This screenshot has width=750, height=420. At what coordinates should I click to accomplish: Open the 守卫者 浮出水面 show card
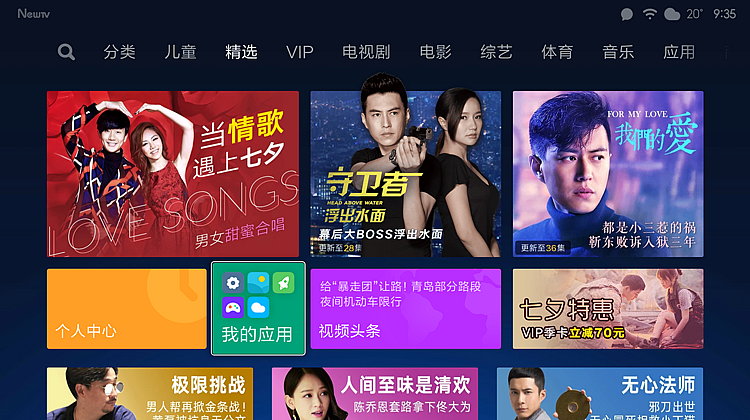click(x=406, y=174)
